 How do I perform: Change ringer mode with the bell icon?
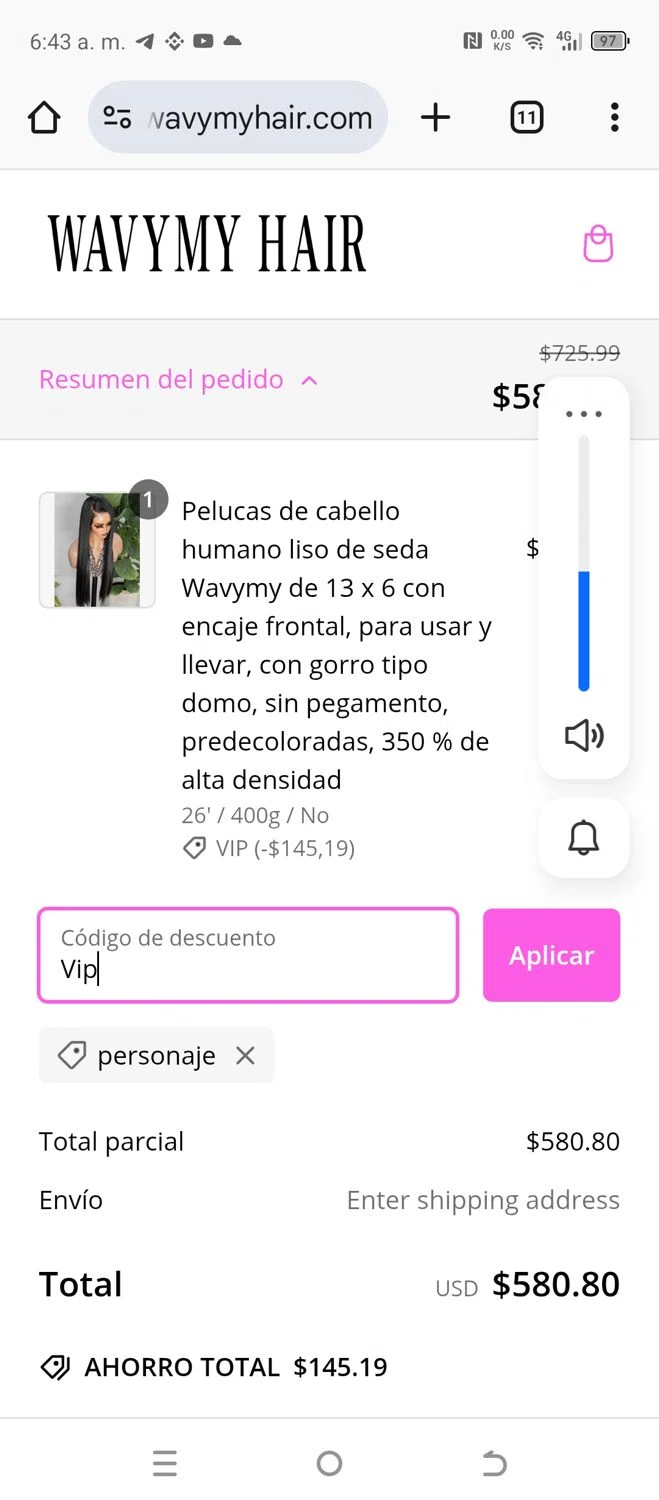pyautogui.click(x=583, y=838)
